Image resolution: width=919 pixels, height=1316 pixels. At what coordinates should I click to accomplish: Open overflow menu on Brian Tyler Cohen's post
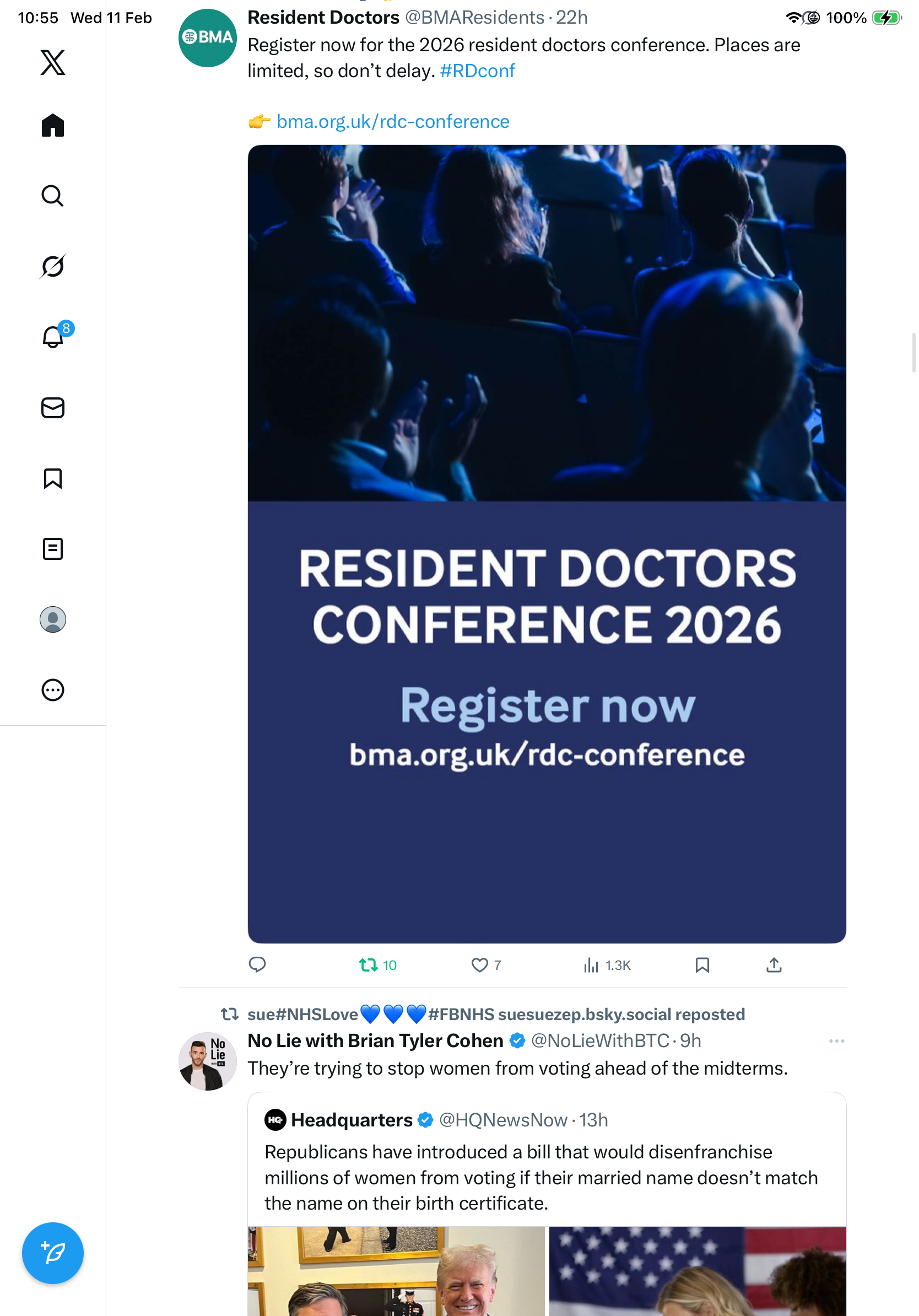coord(836,1040)
